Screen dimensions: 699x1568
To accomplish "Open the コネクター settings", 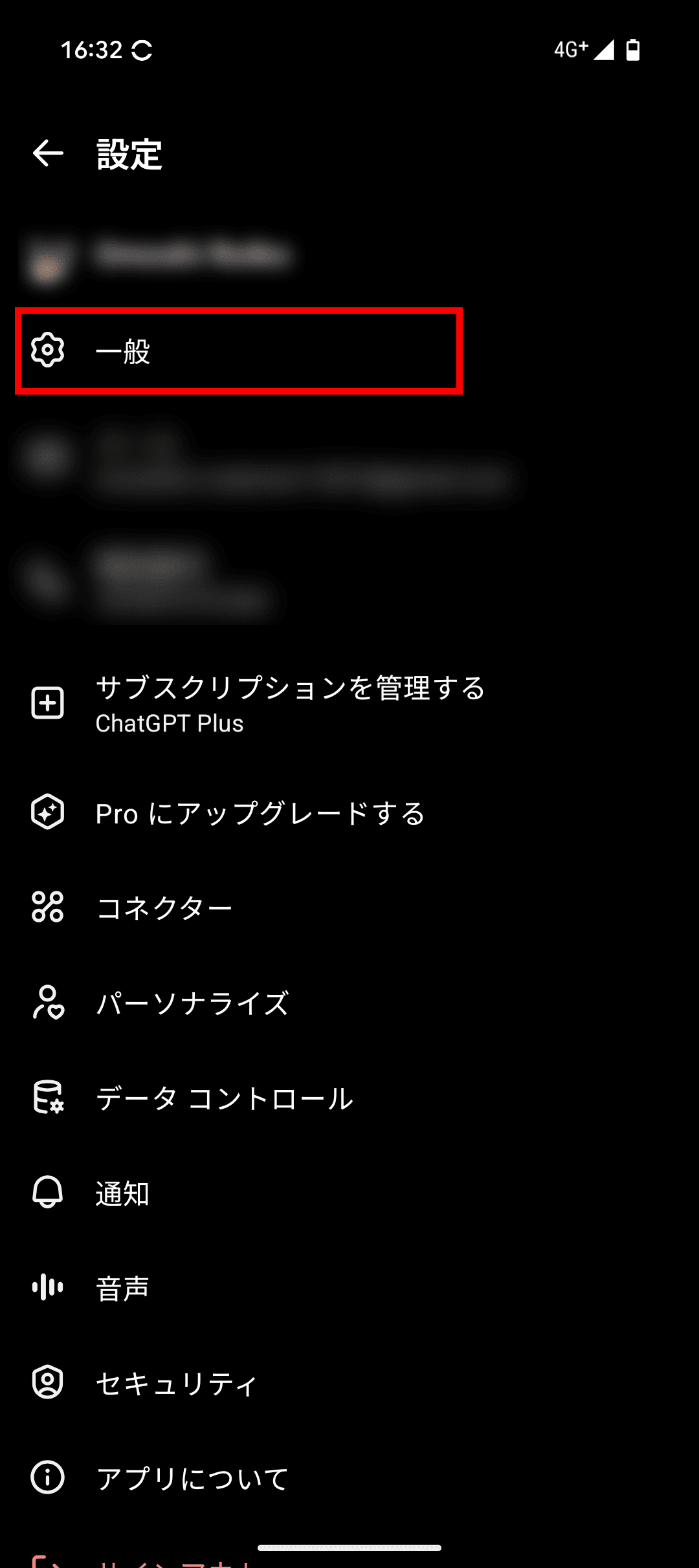I will coord(164,908).
